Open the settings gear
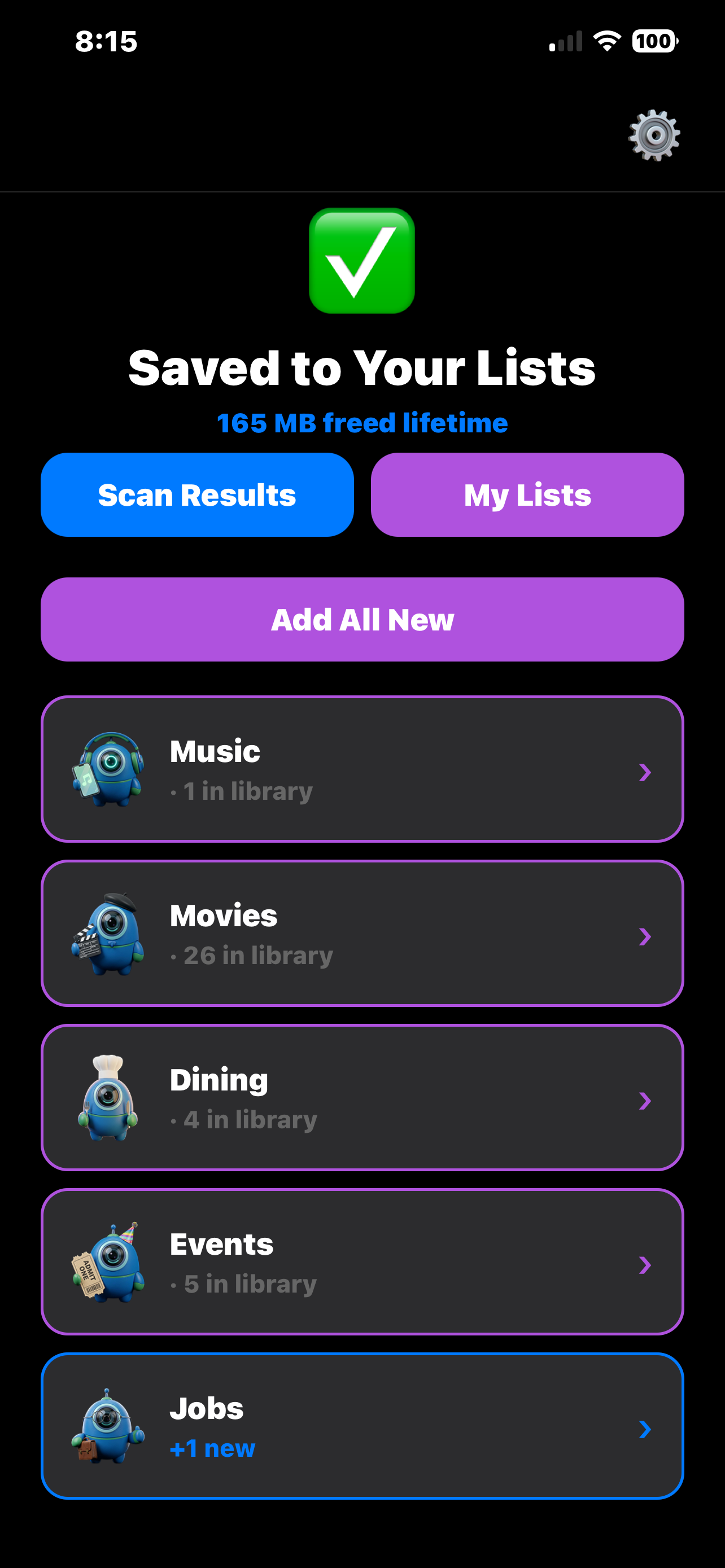725x1568 pixels. (654, 135)
